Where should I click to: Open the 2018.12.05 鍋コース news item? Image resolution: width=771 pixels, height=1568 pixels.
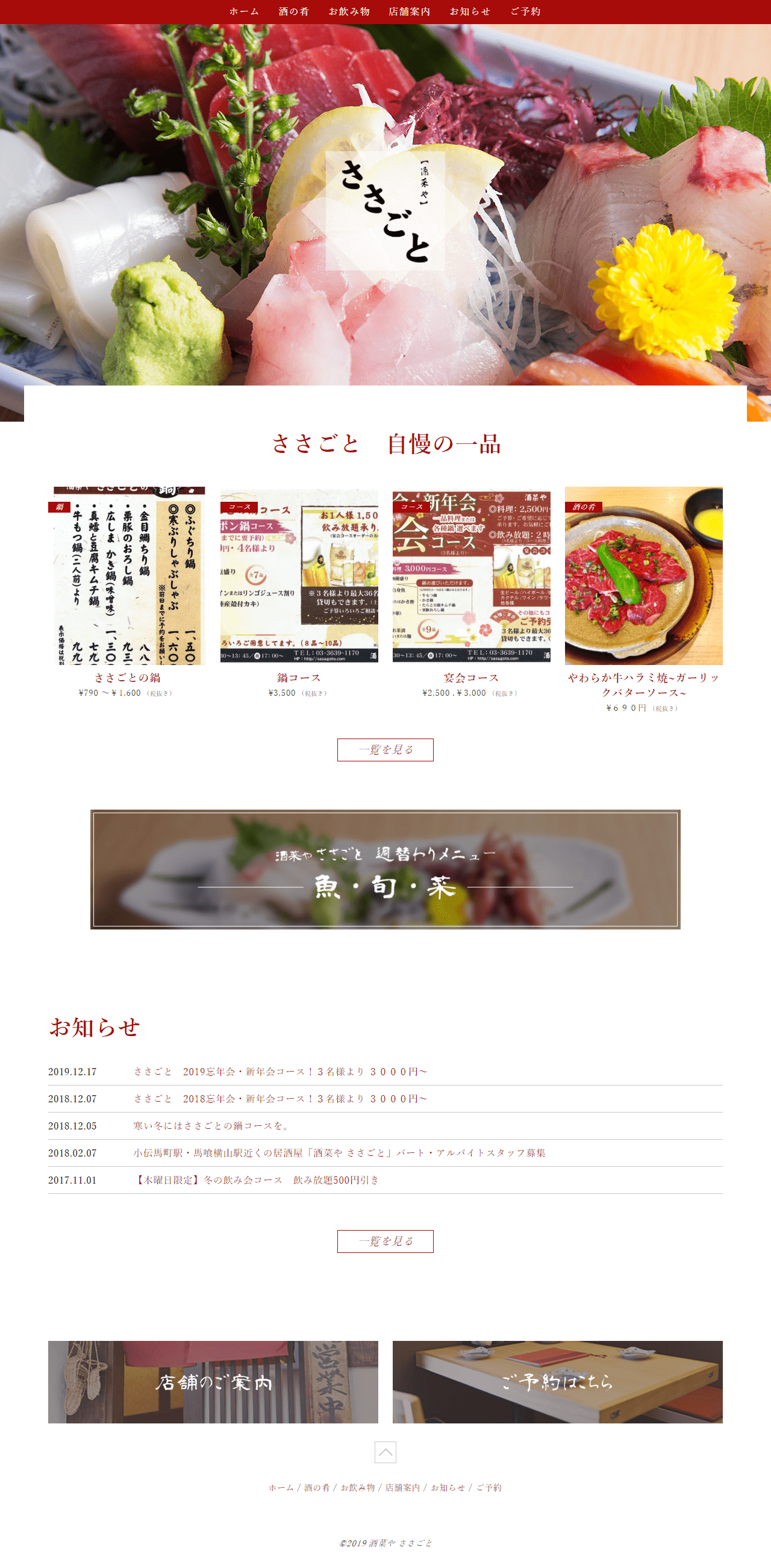pos(213,1125)
